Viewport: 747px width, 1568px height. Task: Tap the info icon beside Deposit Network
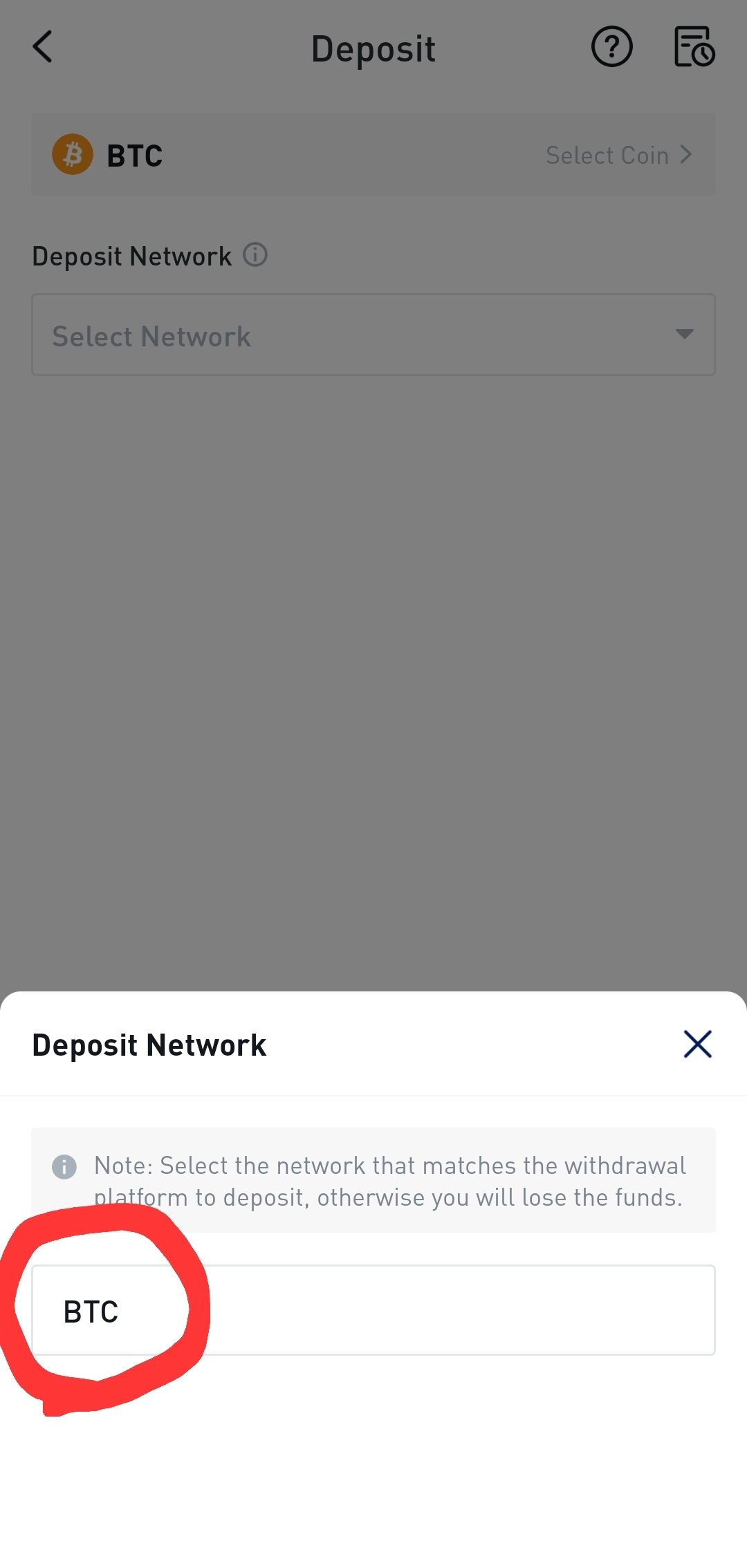click(255, 254)
